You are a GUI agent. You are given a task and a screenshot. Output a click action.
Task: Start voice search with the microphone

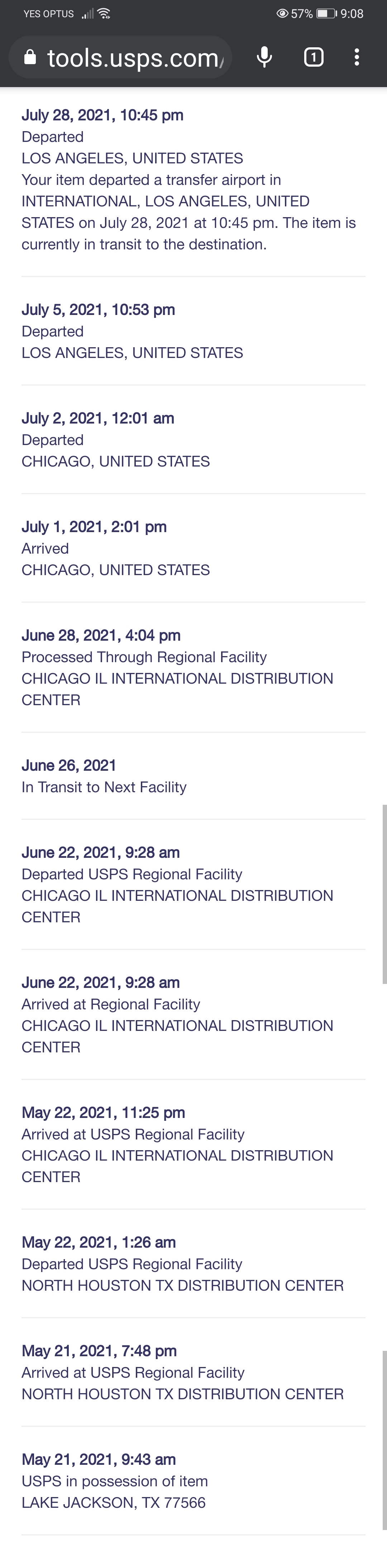pyautogui.click(x=264, y=58)
